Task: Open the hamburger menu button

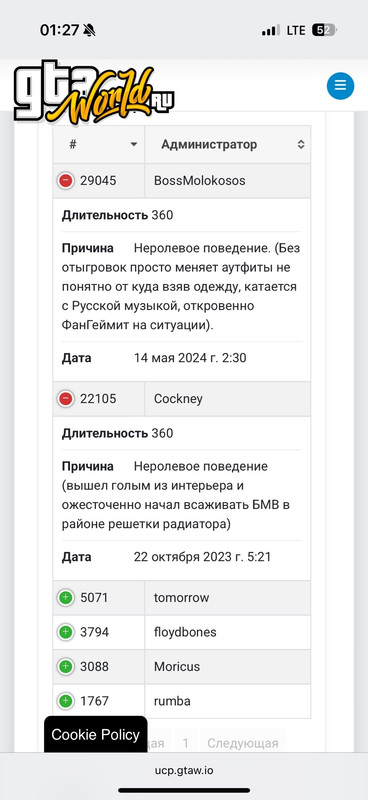Action: point(340,86)
